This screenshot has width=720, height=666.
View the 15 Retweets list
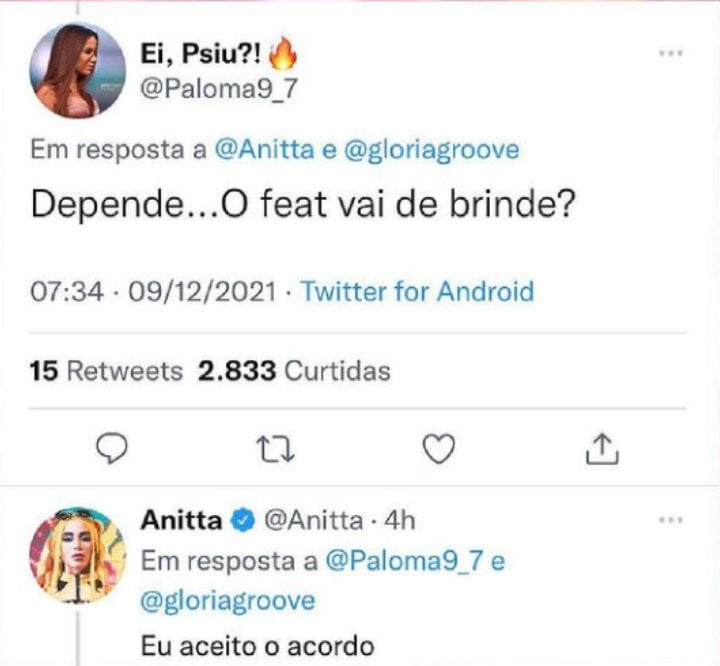107,371
